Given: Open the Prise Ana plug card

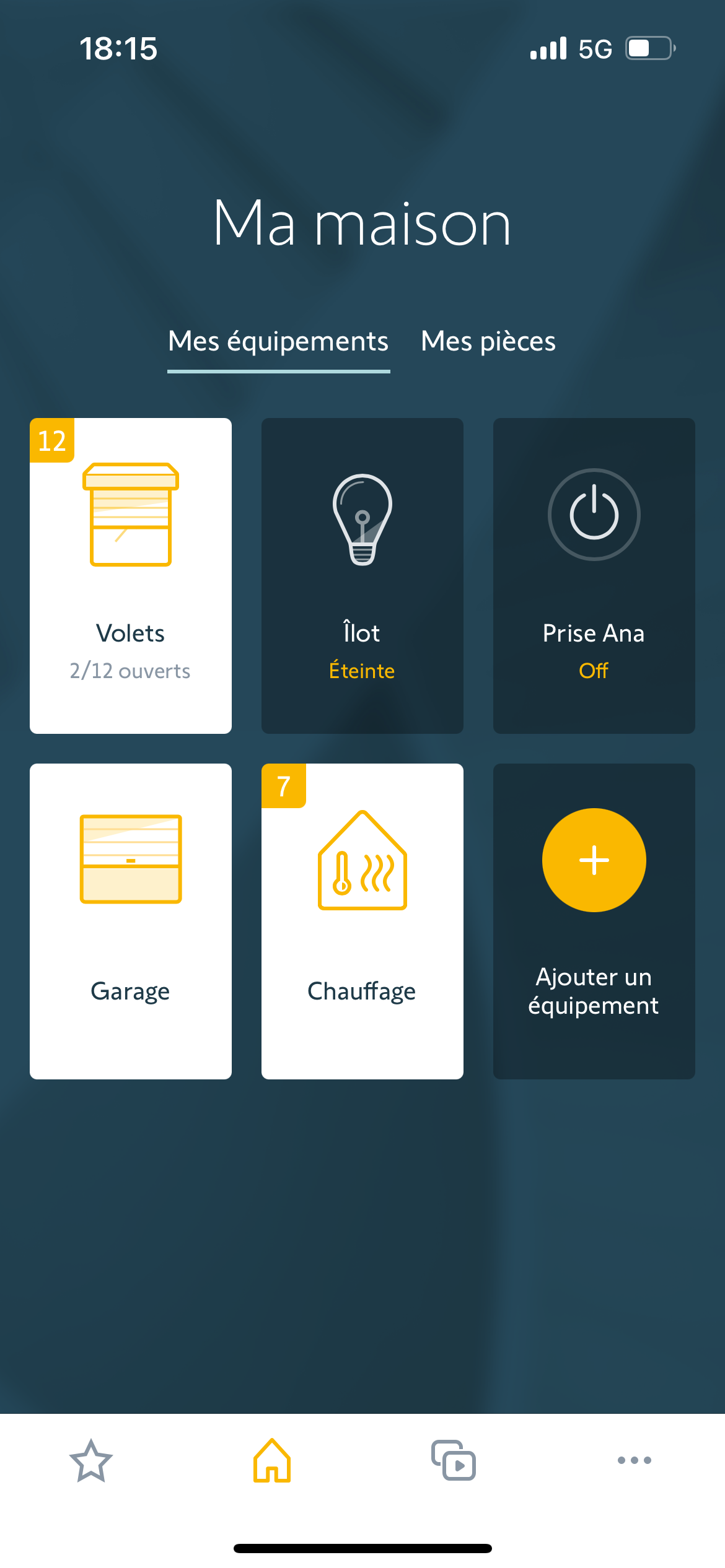Looking at the screenshot, I should 594,575.
